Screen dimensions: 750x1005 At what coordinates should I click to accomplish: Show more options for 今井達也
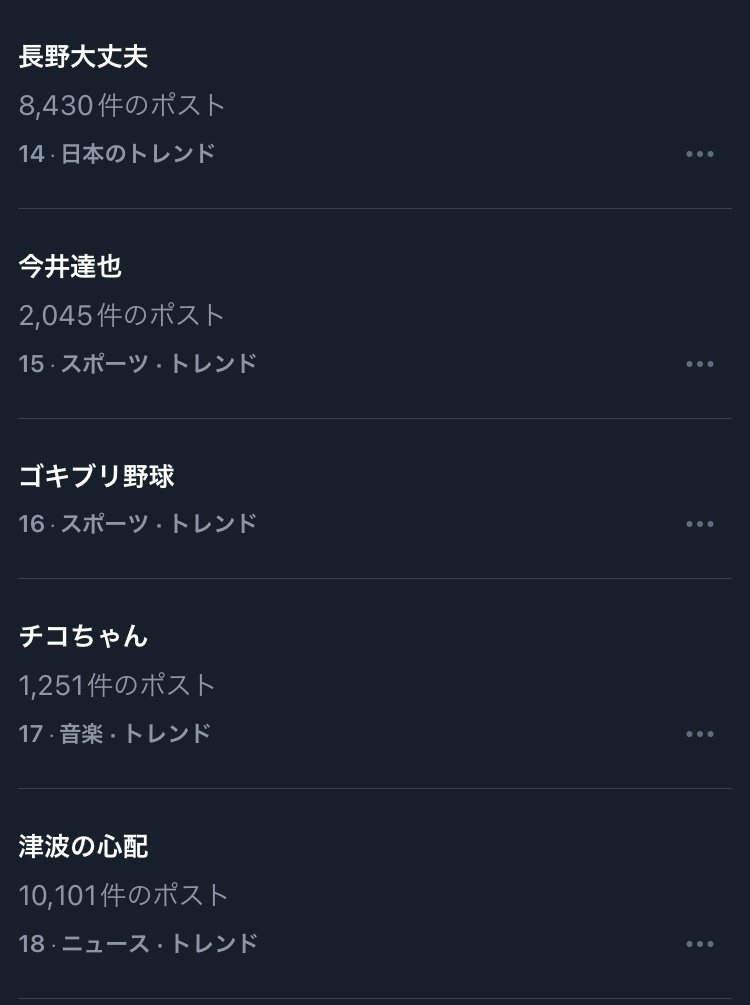coord(700,364)
